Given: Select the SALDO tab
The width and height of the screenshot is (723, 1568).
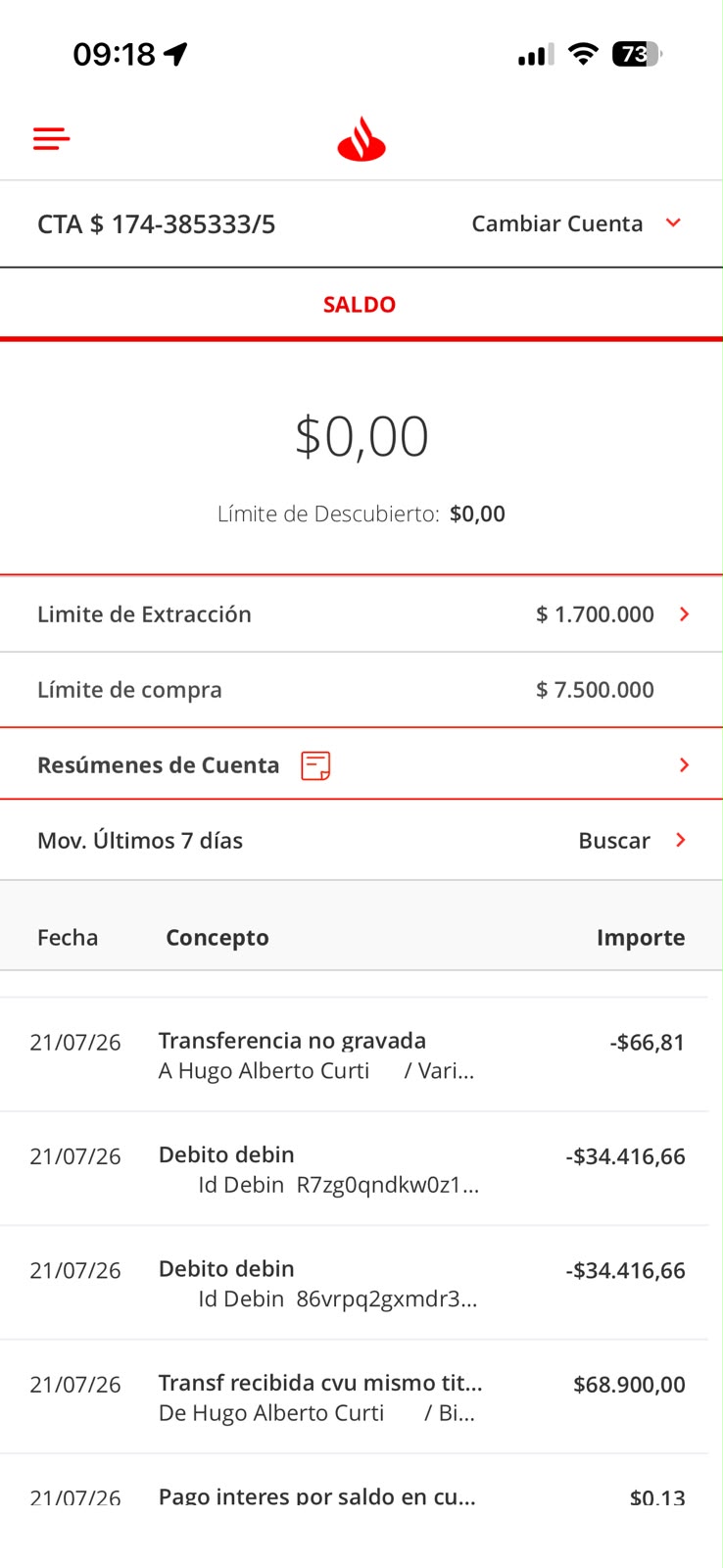Looking at the screenshot, I should tap(360, 305).
